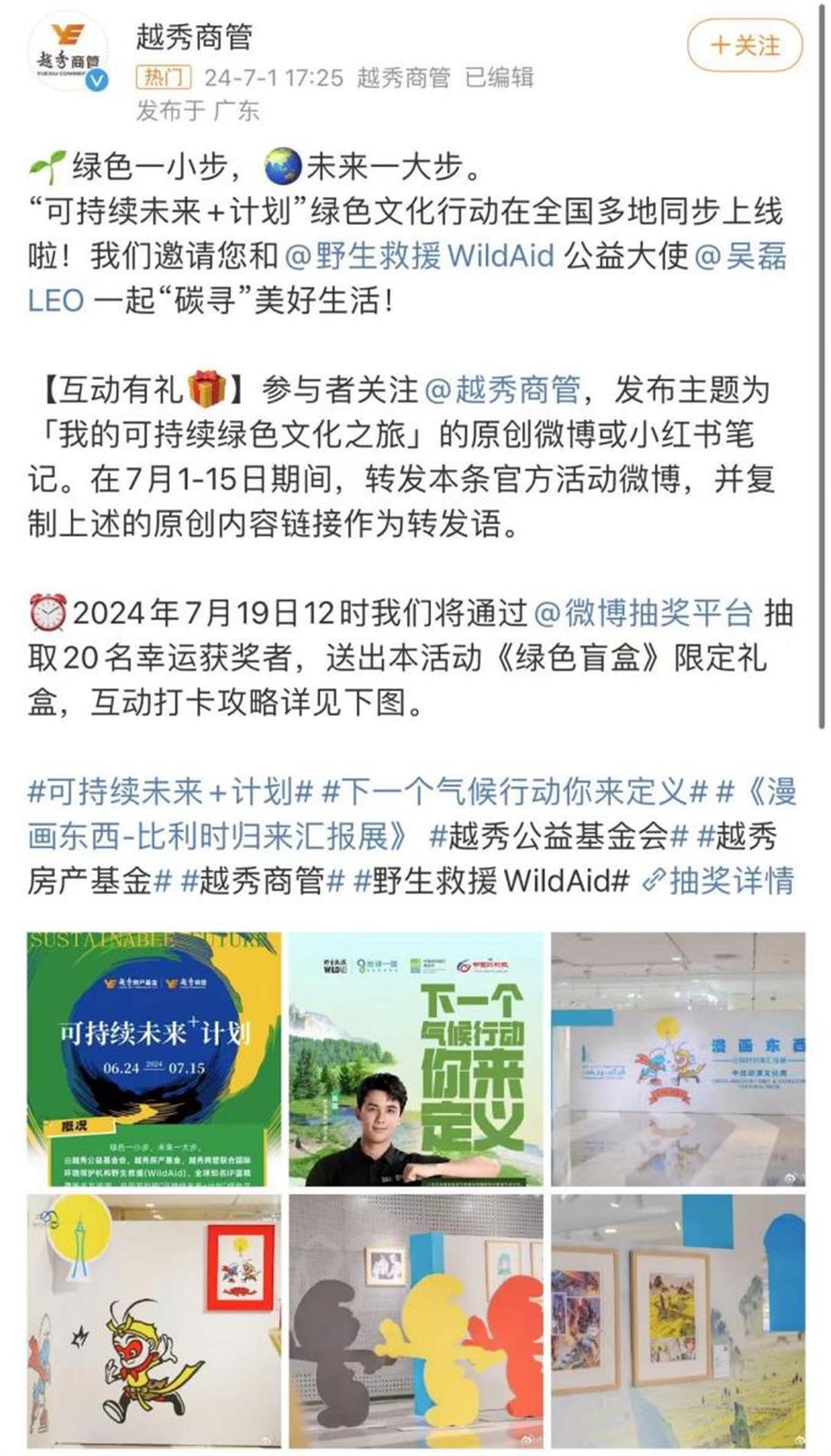Screen dimensions: 831x1456
Task: Open 越秀商管 profile avatar
Action: 68,51
